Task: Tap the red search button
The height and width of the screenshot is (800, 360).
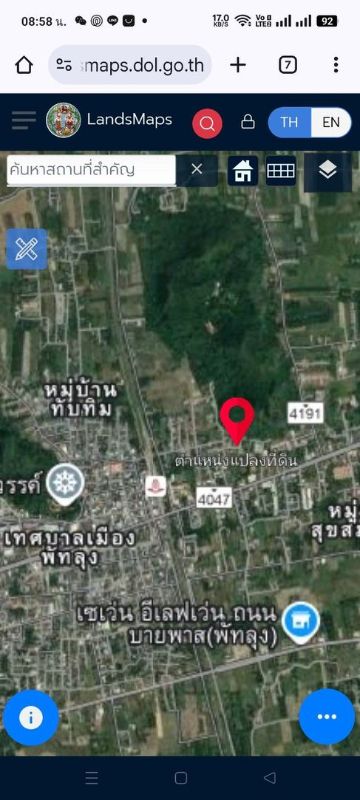Action: (x=207, y=123)
